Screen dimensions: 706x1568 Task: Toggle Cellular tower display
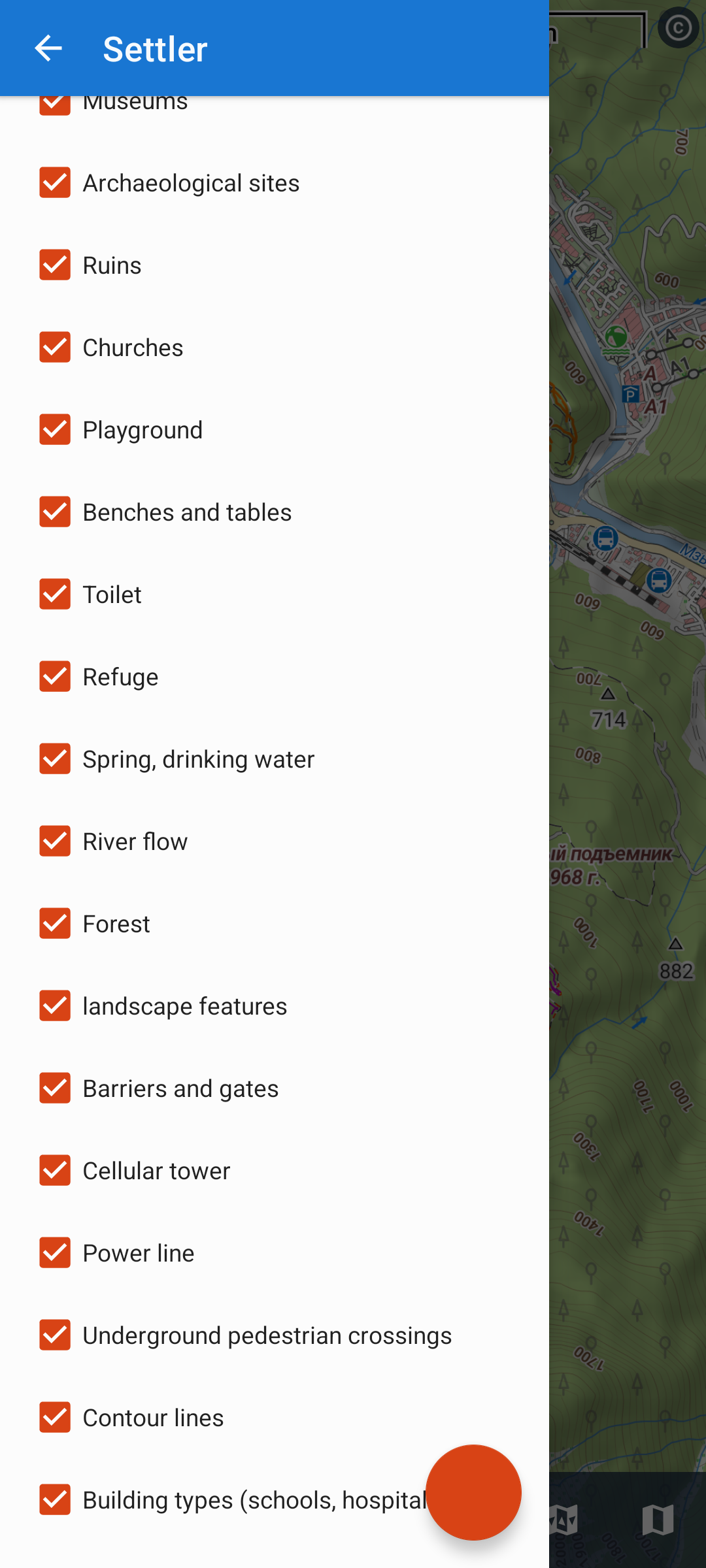tap(55, 1171)
